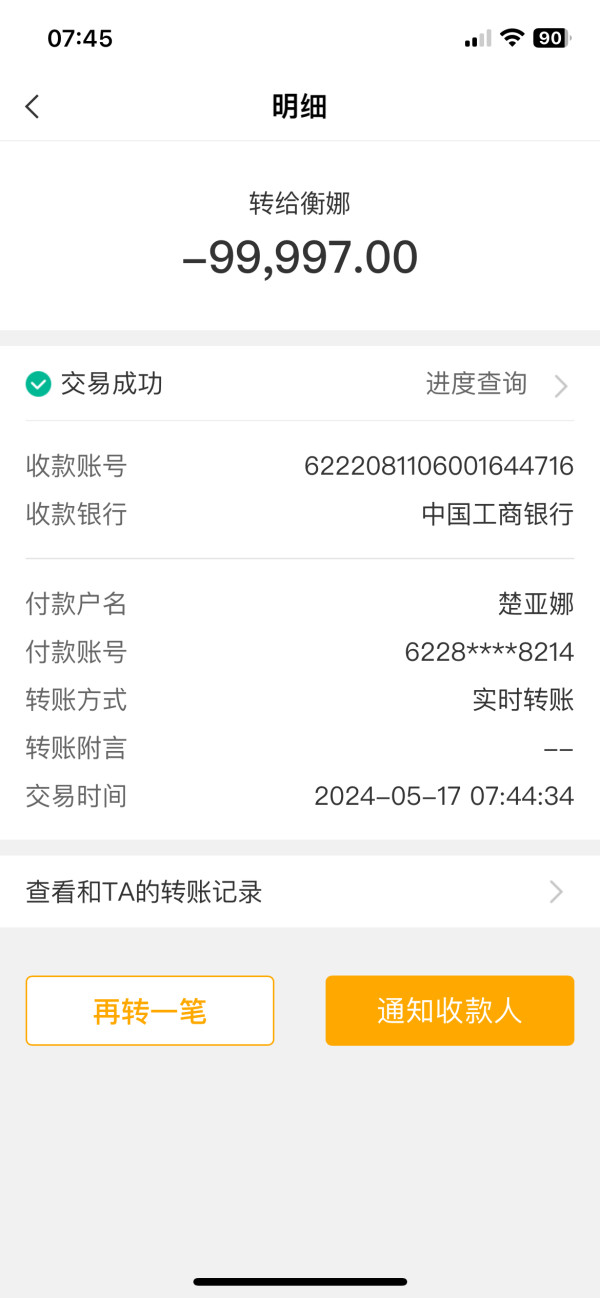Tap the 再转一笔 button
This screenshot has width=600, height=1298.
[x=150, y=1011]
